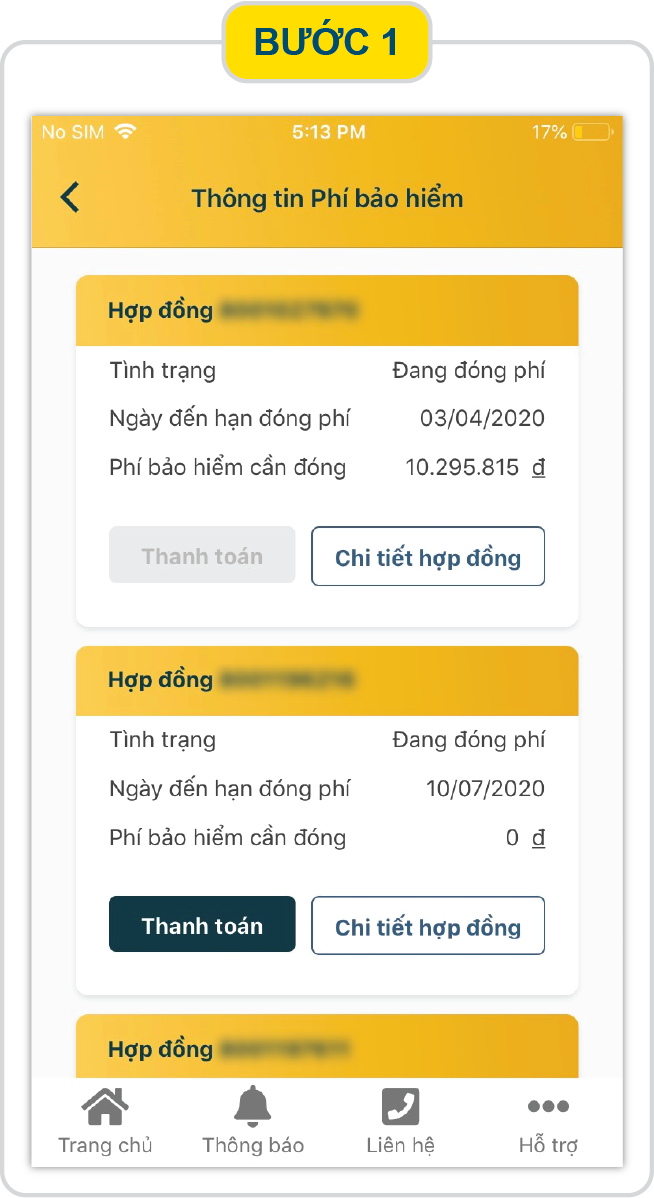This screenshot has height=1198, width=654.
Task: Open Chi tiết hợp đồng for contract due 03/04/2020
Action: (x=428, y=556)
